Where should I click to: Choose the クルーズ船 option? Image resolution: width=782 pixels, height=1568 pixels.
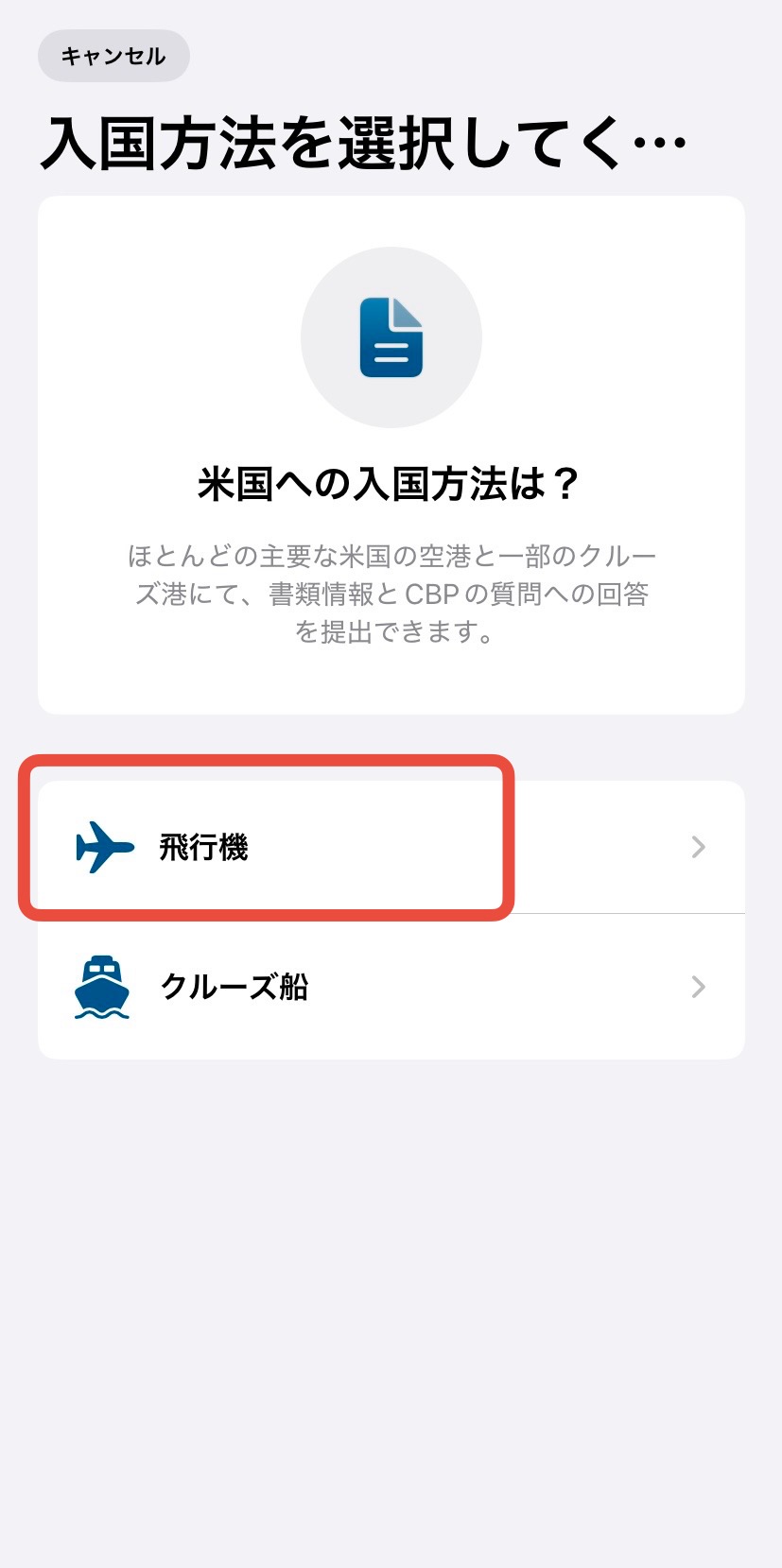point(391,987)
